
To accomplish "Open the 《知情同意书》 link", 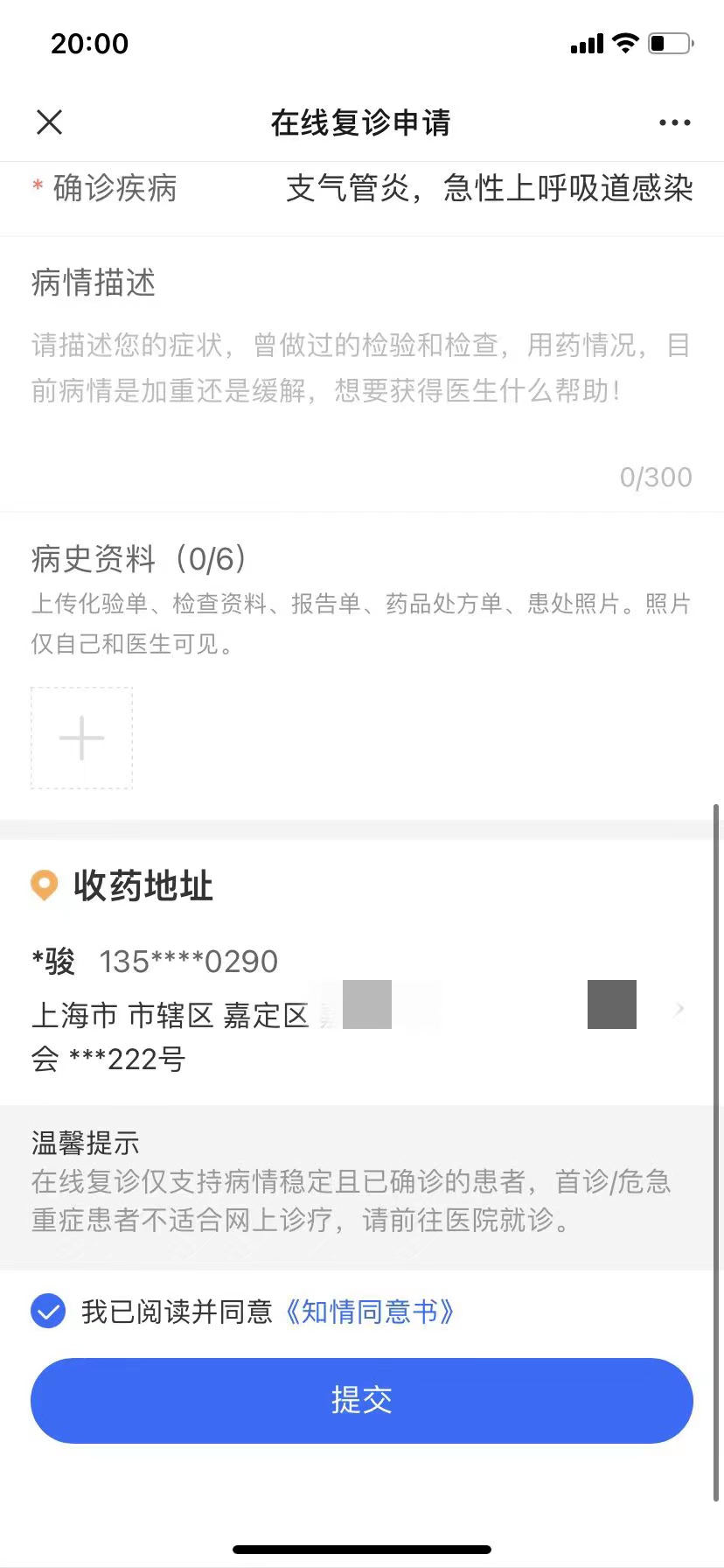I will coord(369,1311).
